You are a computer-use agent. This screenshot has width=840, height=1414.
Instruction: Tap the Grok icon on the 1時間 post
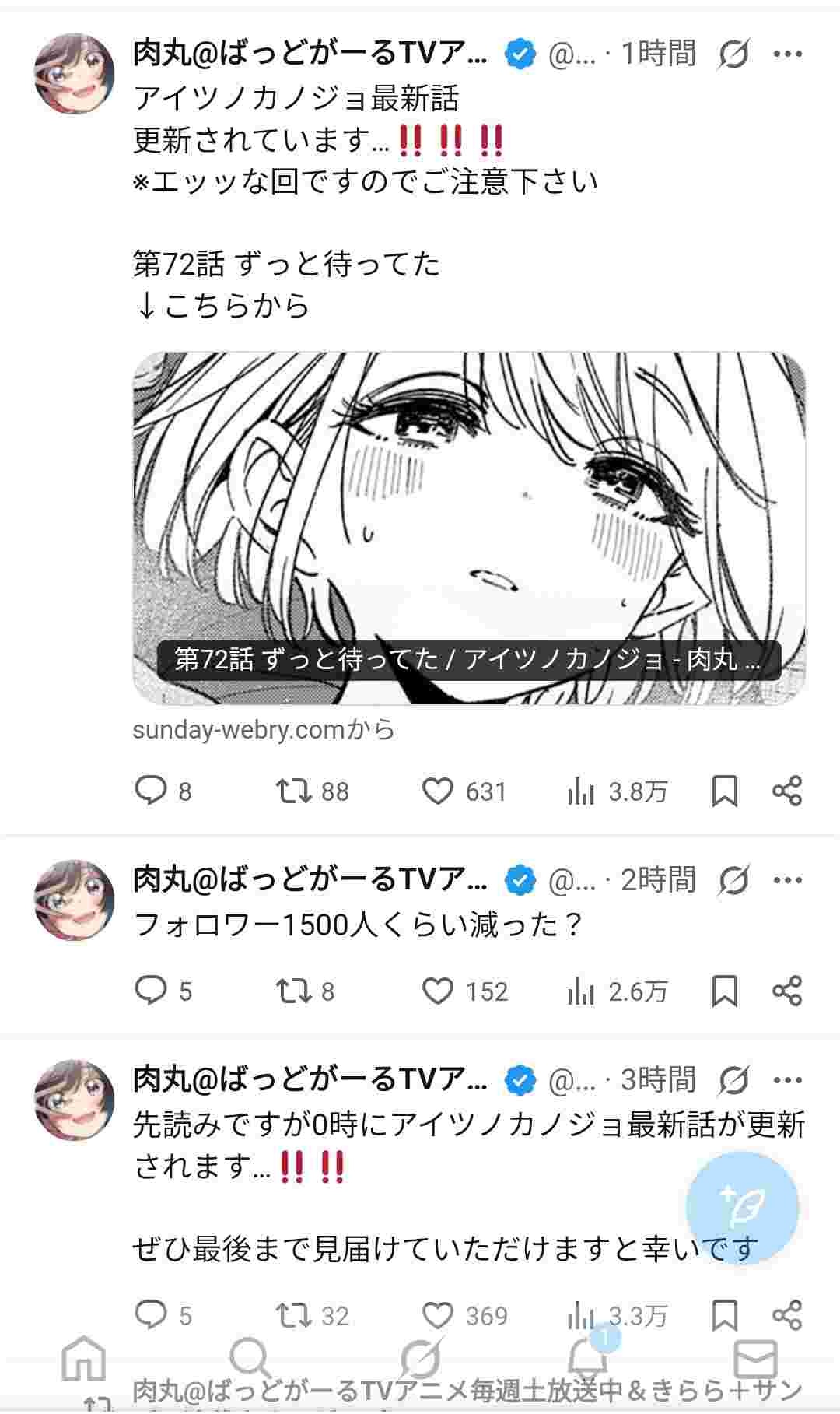click(x=733, y=54)
